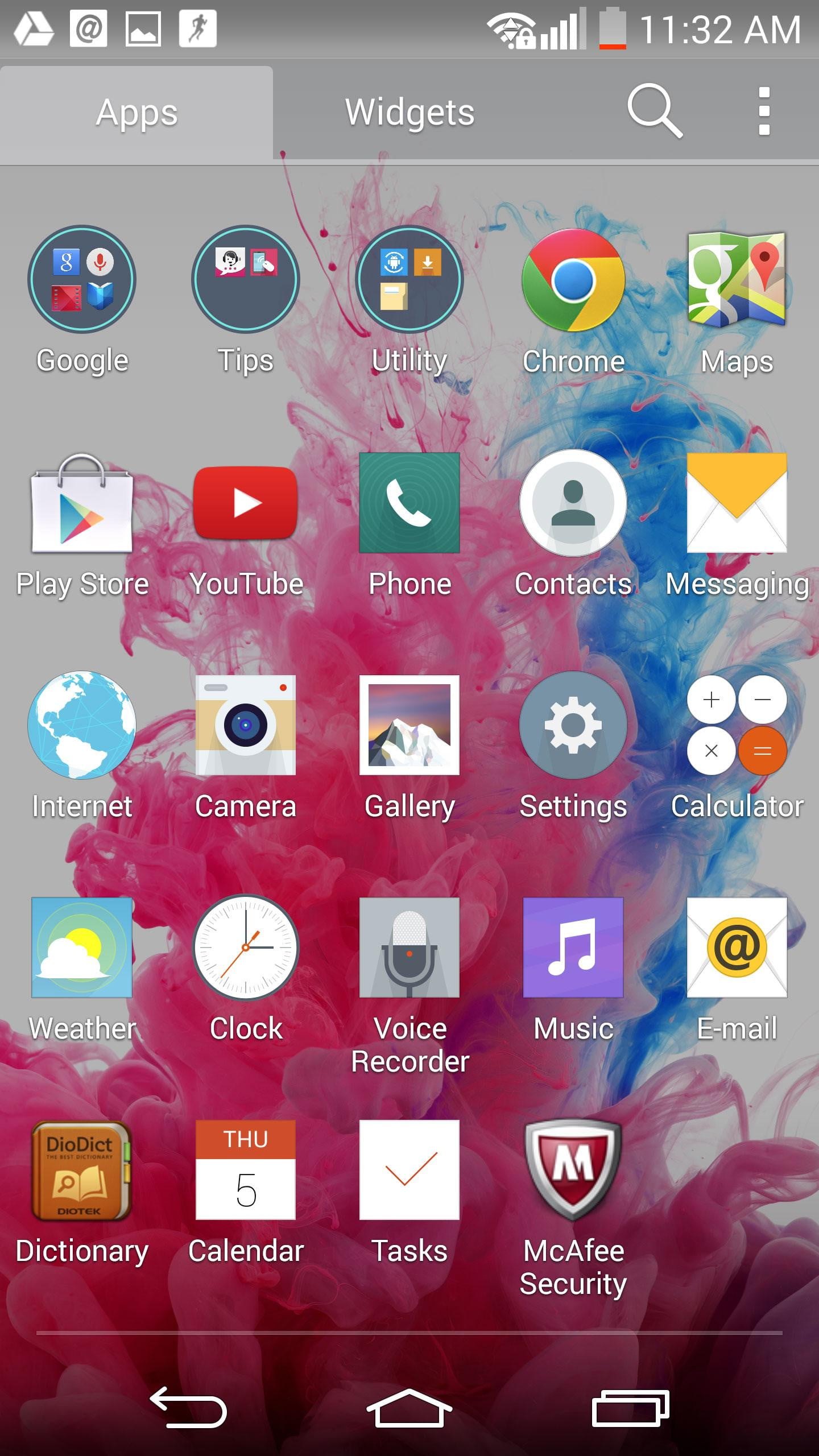Viewport: 819px width, 1456px height.
Task: Open the search bar
Action: point(654,112)
